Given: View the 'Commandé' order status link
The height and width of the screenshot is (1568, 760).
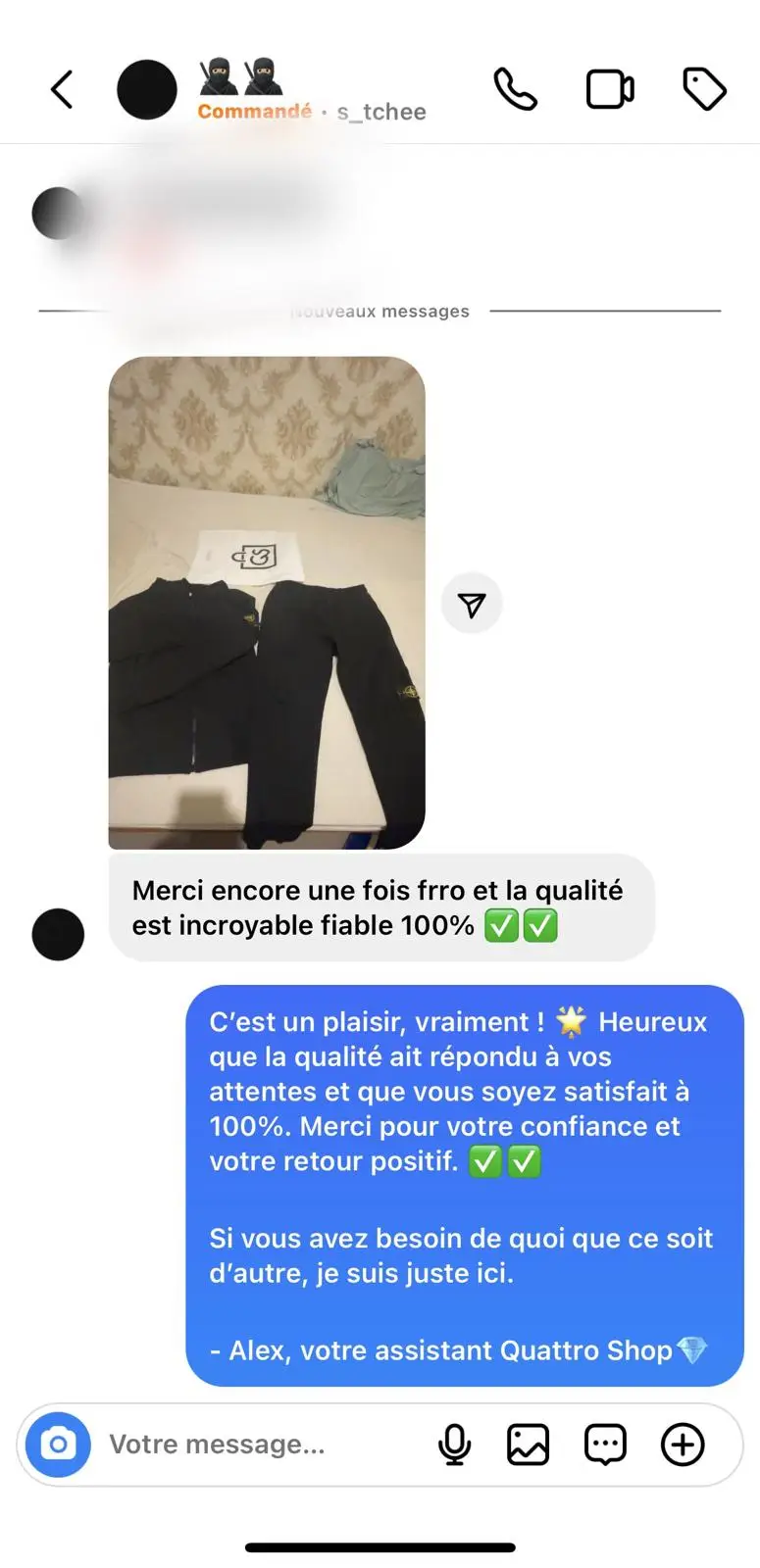Looking at the screenshot, I should tap(254, 111).
